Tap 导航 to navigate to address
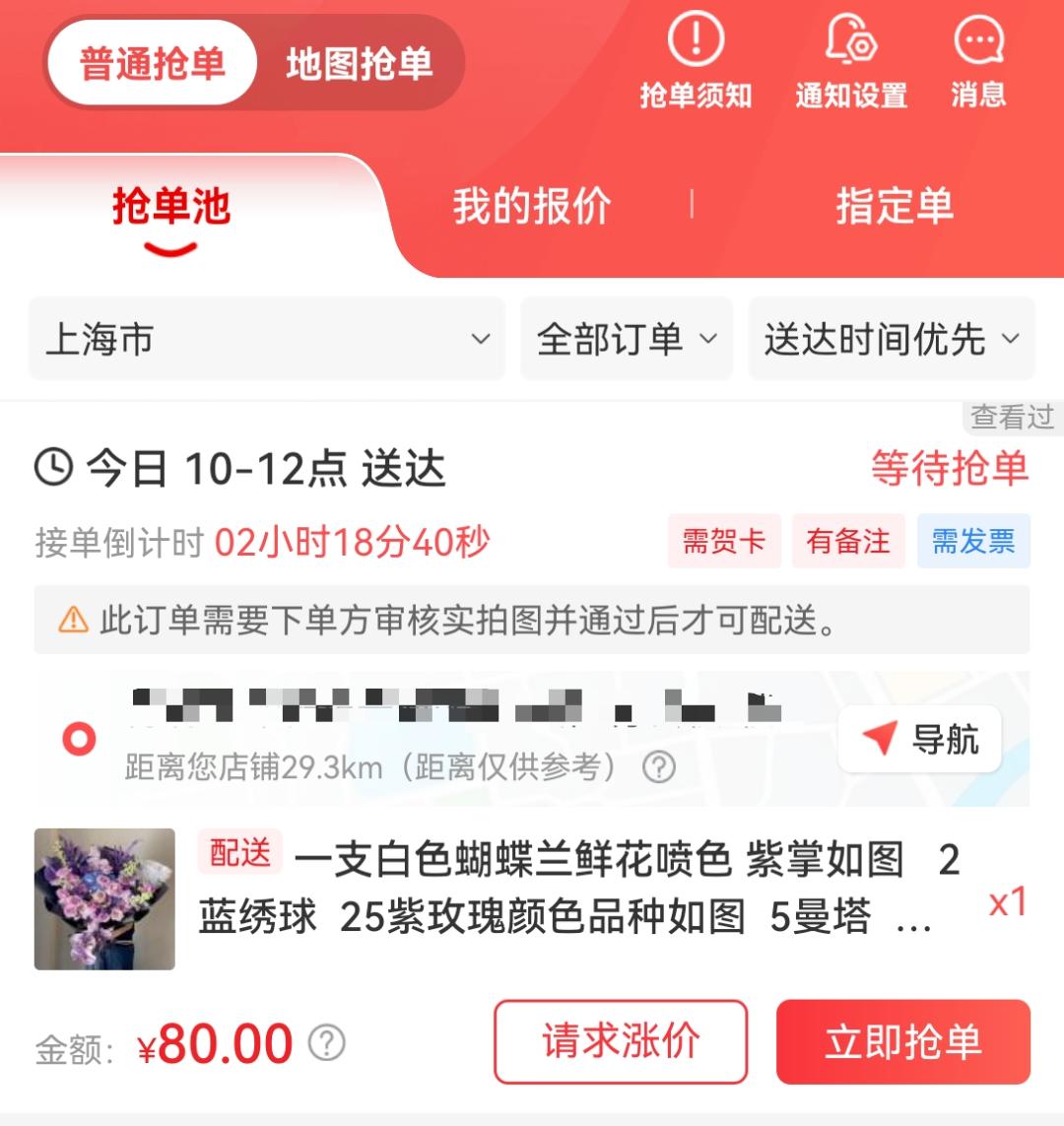This screenshot has width=1064, height=1126. pyautogui.click(x=920, y=739)
